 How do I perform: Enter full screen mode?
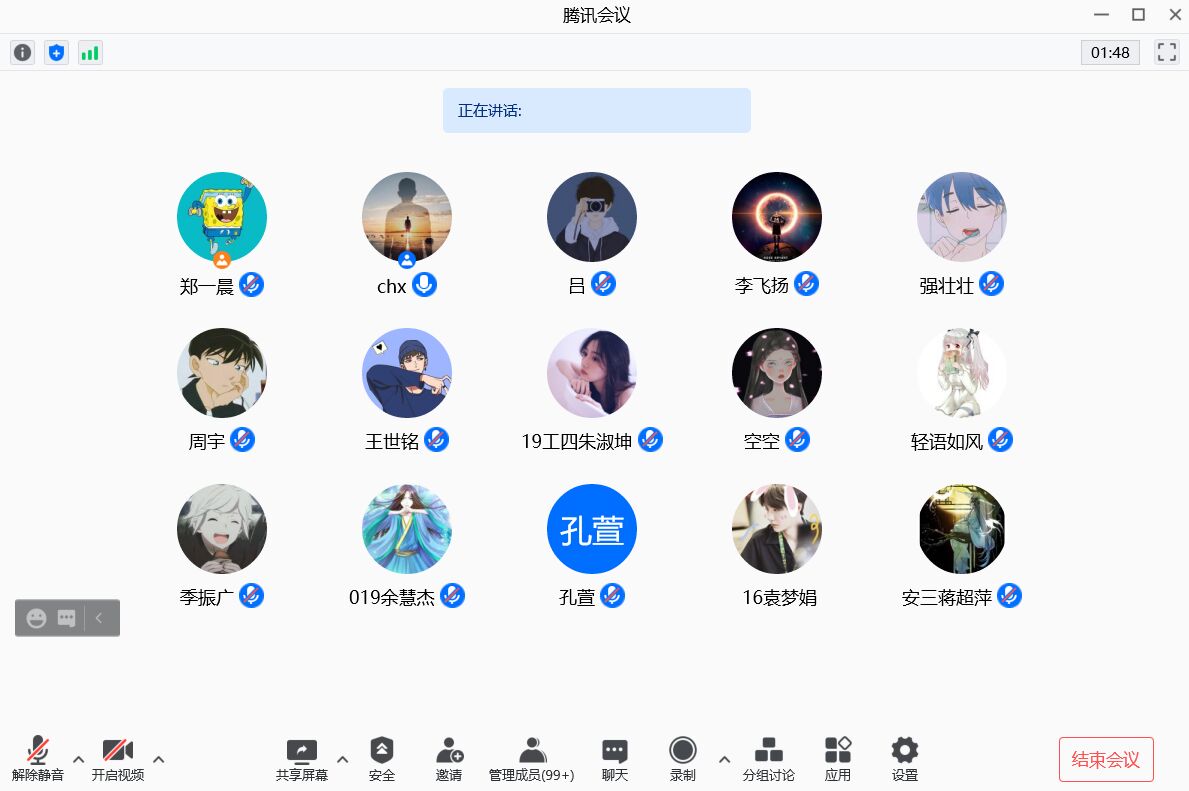click(x=1166, y=52)
